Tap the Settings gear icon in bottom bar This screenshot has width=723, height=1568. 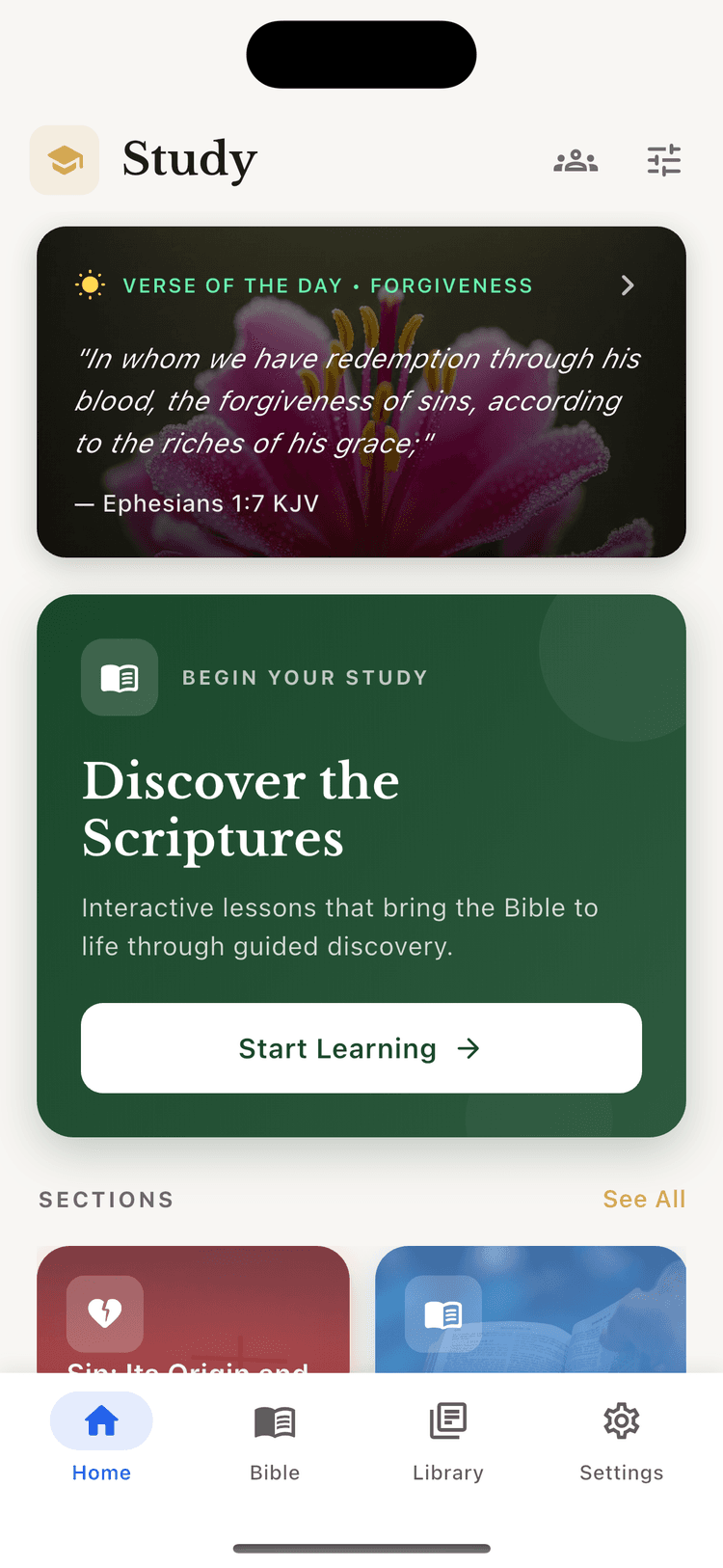point(621,1420)
